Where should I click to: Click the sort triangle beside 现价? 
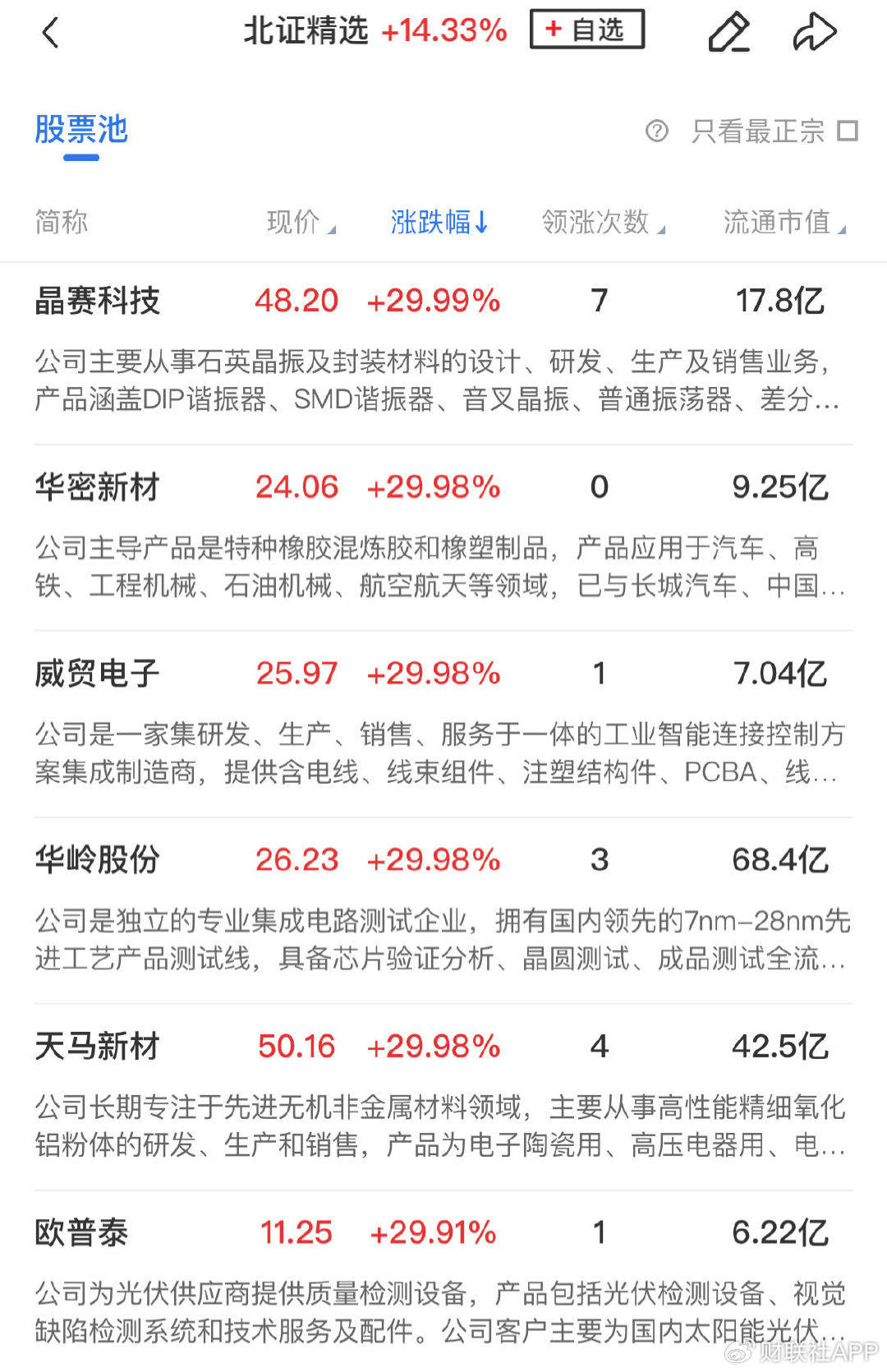coord(332,228)
